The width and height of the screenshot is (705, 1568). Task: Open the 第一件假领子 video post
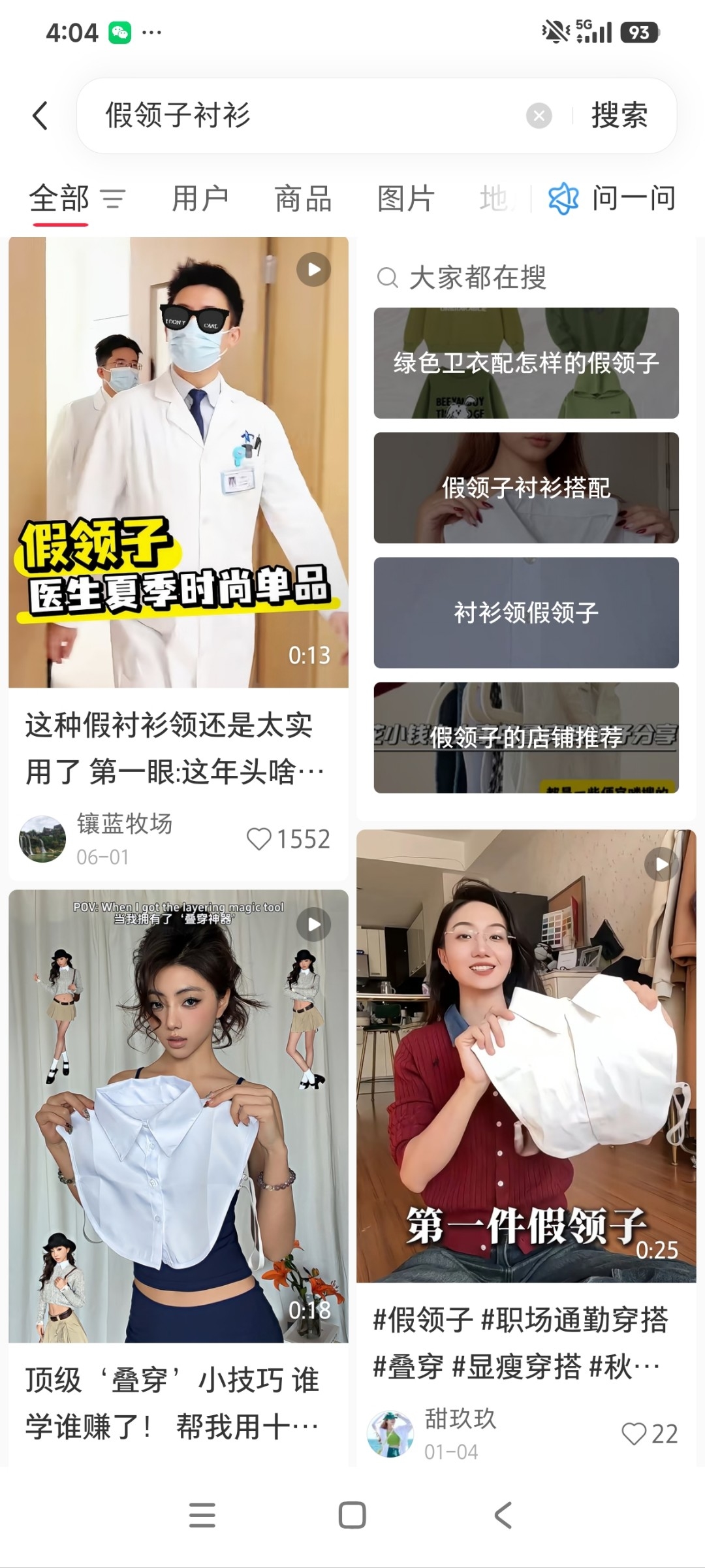point(526,1056)
